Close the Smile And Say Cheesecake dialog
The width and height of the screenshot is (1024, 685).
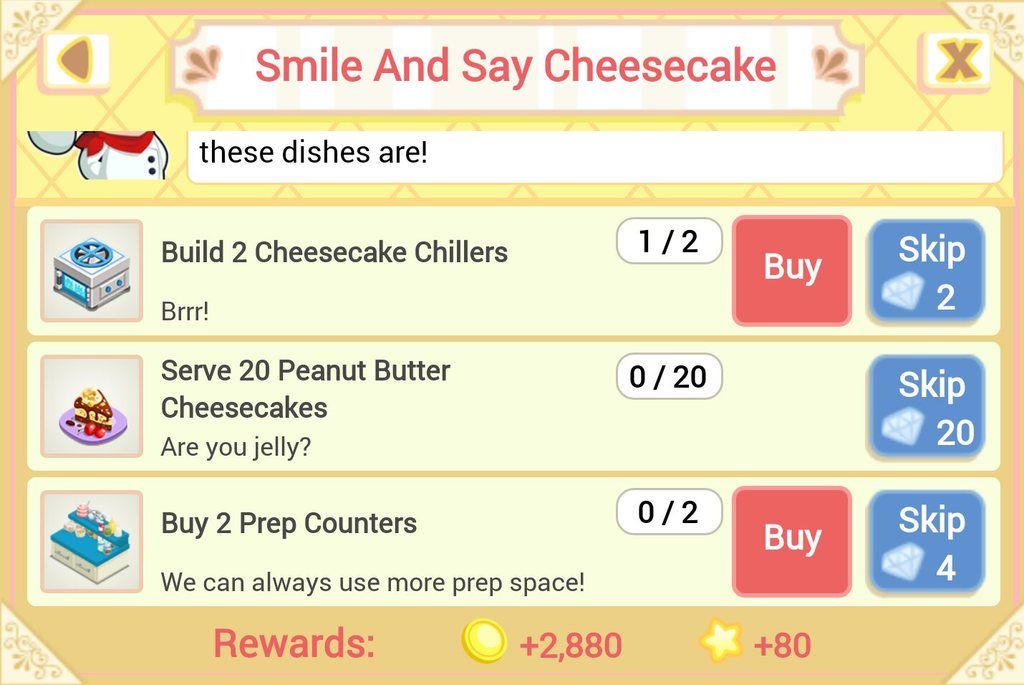coord(956,62)
